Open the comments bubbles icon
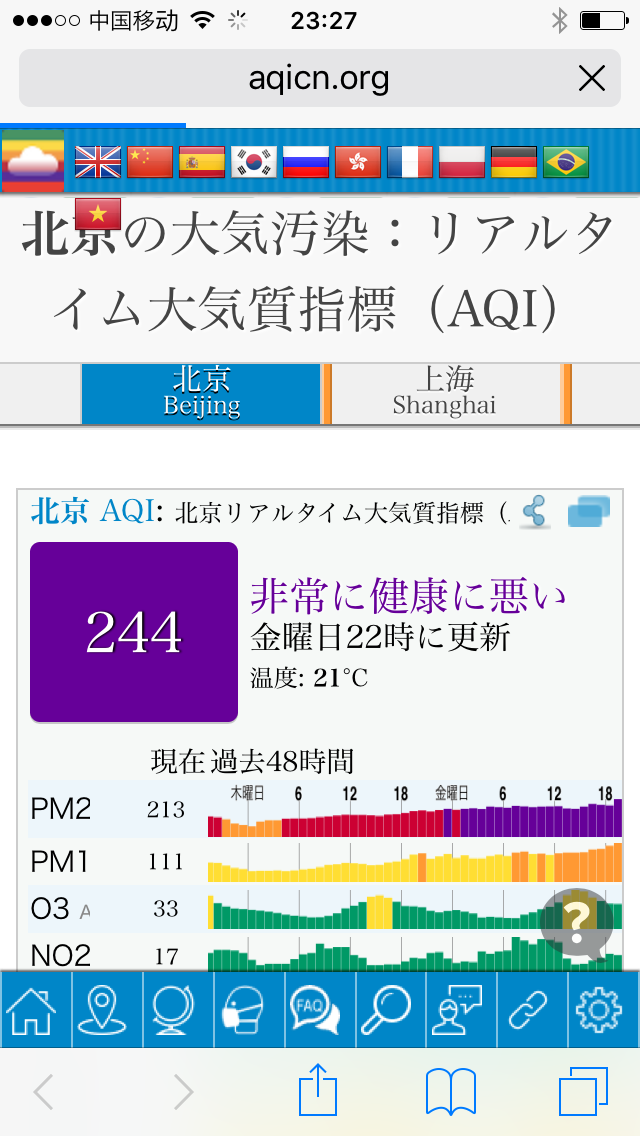Screen dimensions: 640x1136 588,512
